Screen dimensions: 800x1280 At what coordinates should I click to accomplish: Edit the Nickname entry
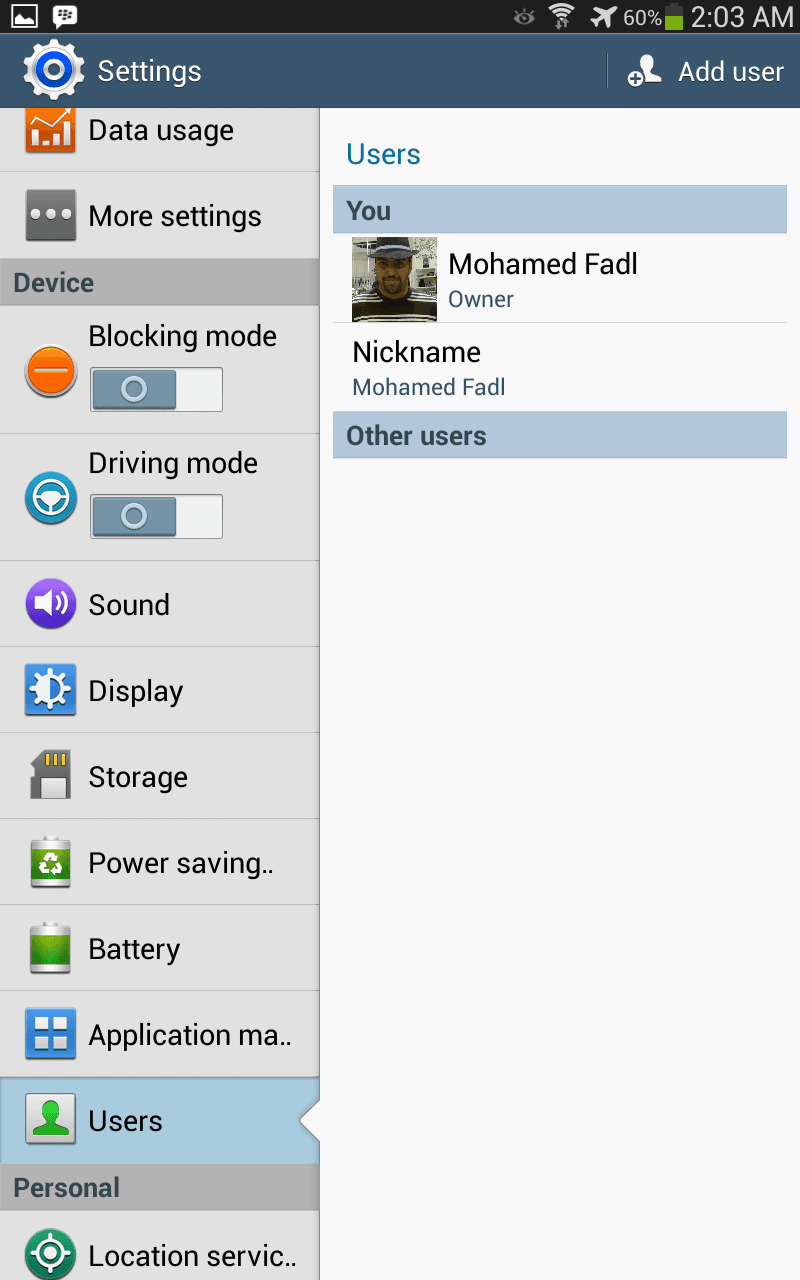tap(560, 367)
